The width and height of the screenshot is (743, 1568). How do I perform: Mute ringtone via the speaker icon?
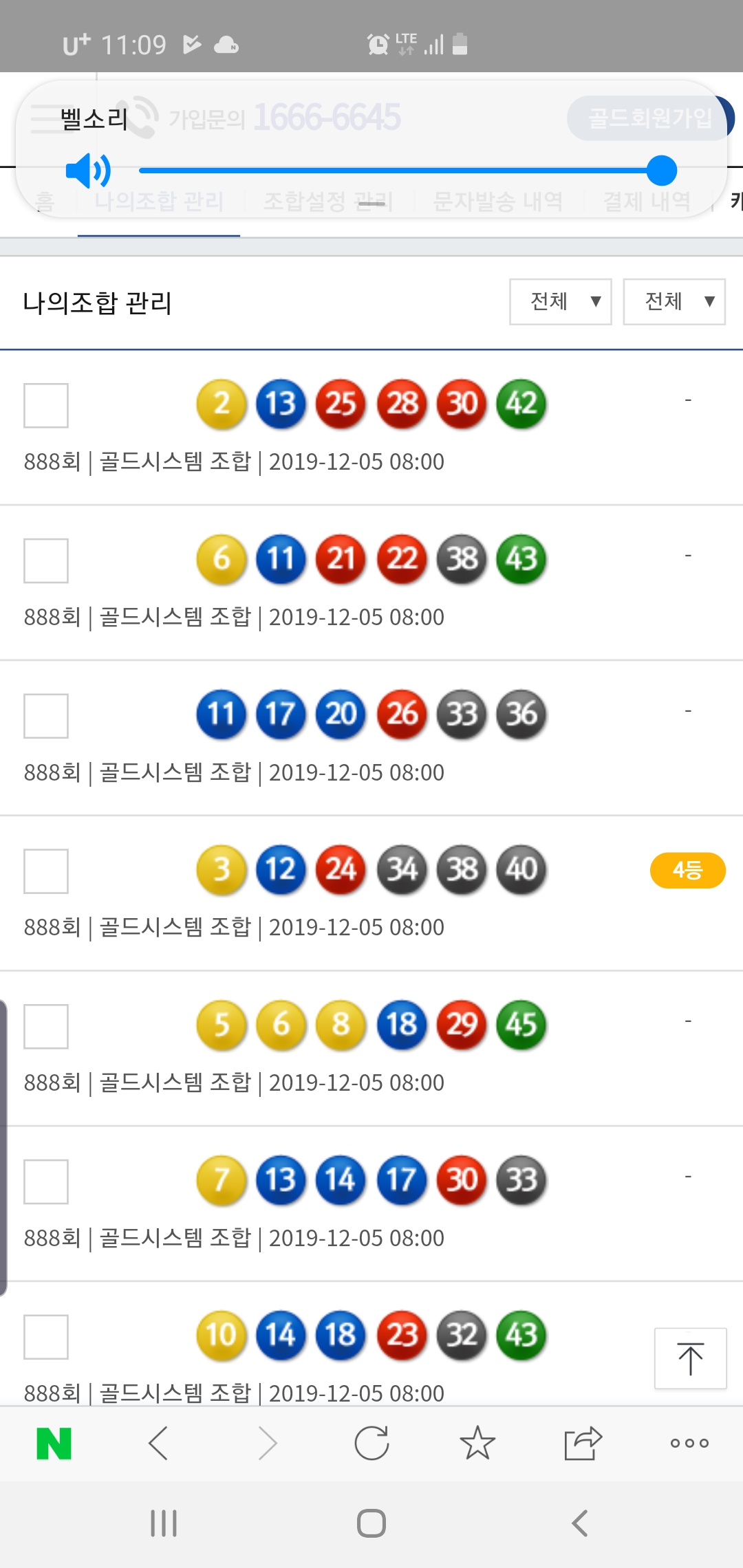point(88,171)
